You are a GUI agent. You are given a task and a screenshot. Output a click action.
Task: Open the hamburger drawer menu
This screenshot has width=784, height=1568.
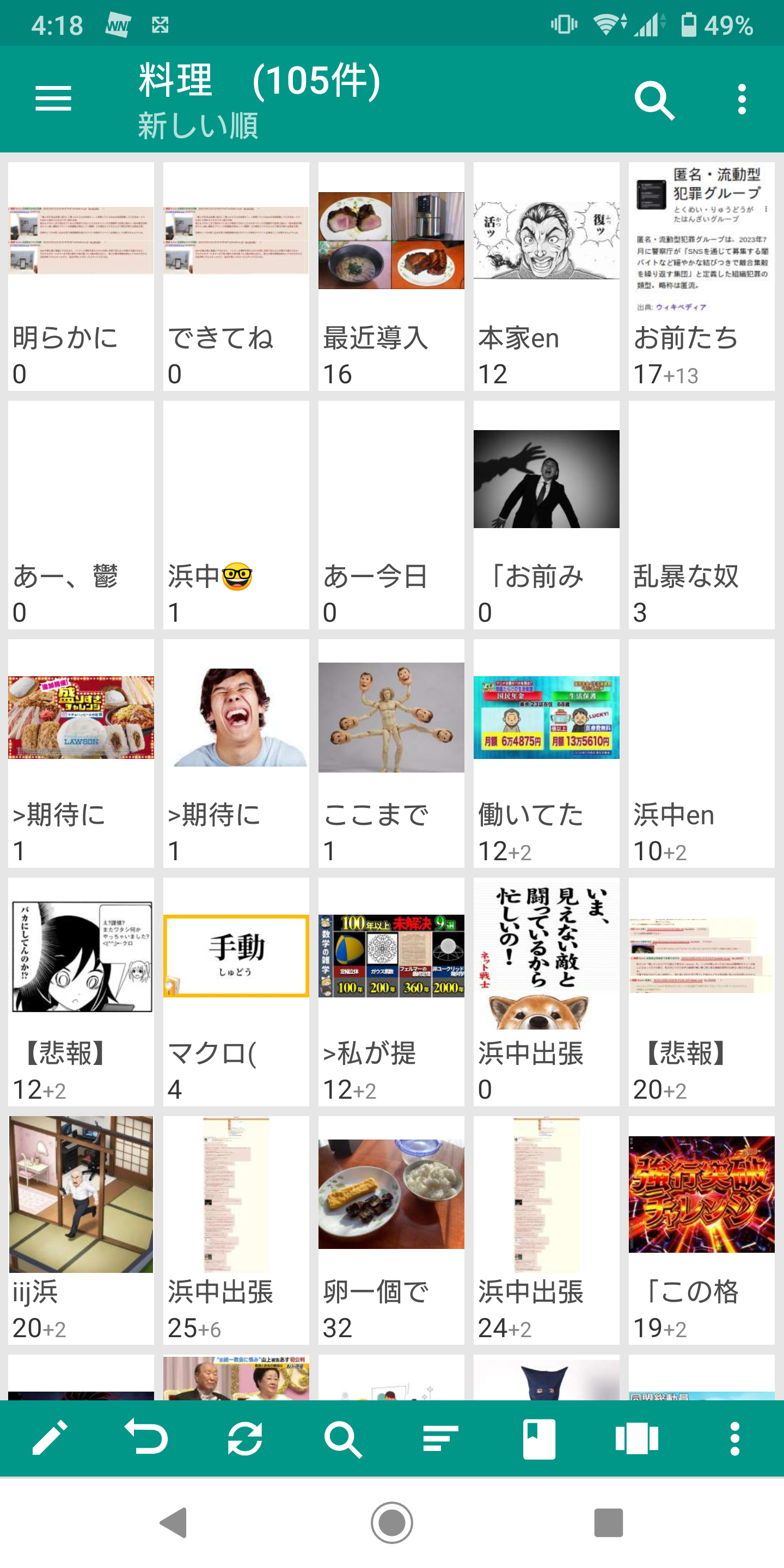coord(53,99)
